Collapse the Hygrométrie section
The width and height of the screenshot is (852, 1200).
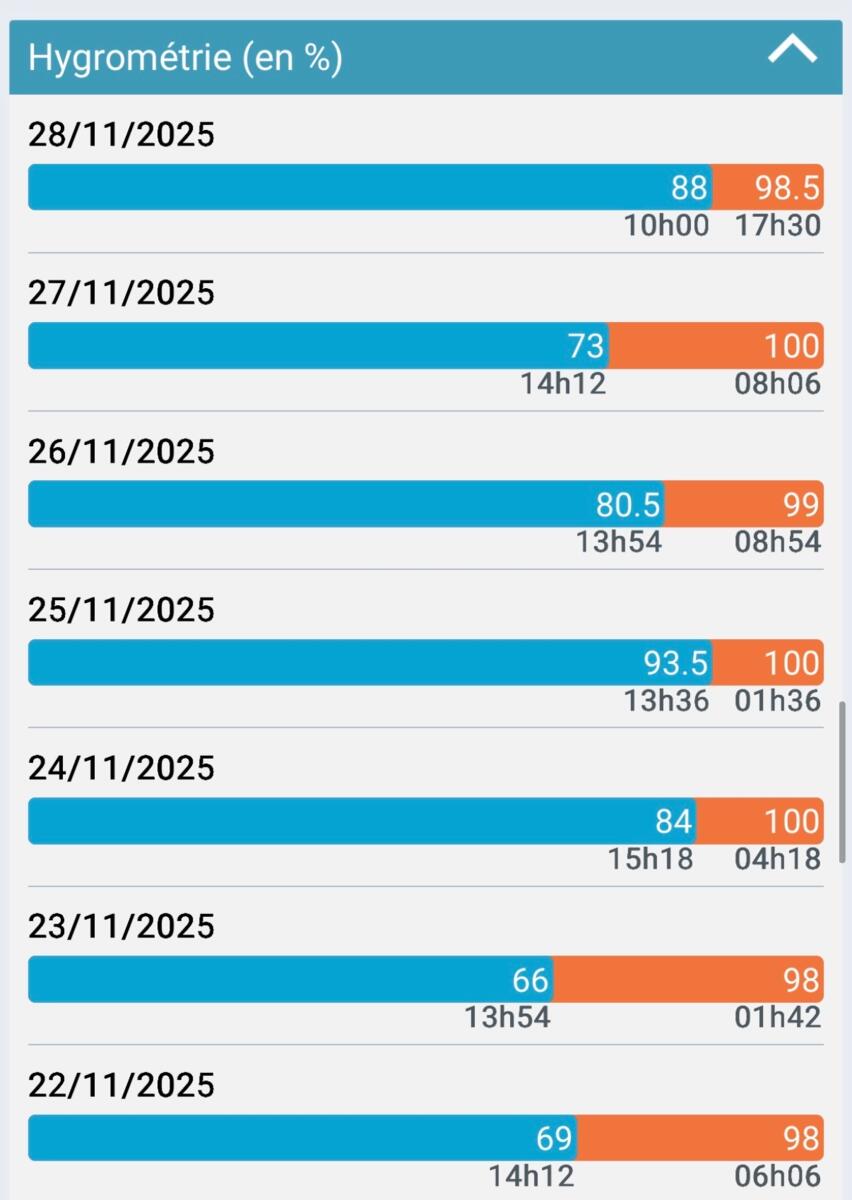(x=792, y=51)
